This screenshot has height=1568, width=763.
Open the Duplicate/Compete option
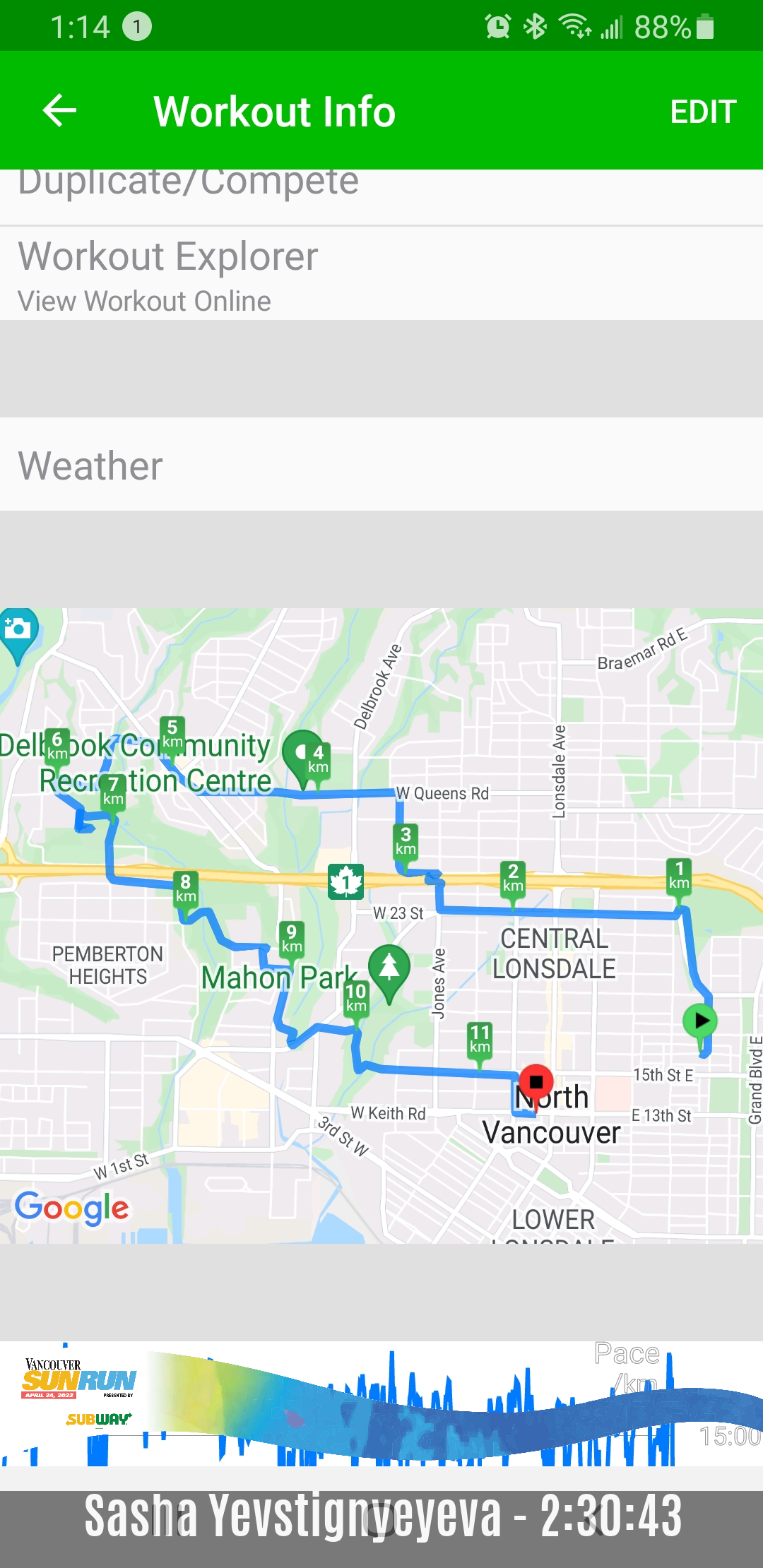pos(381,196)
